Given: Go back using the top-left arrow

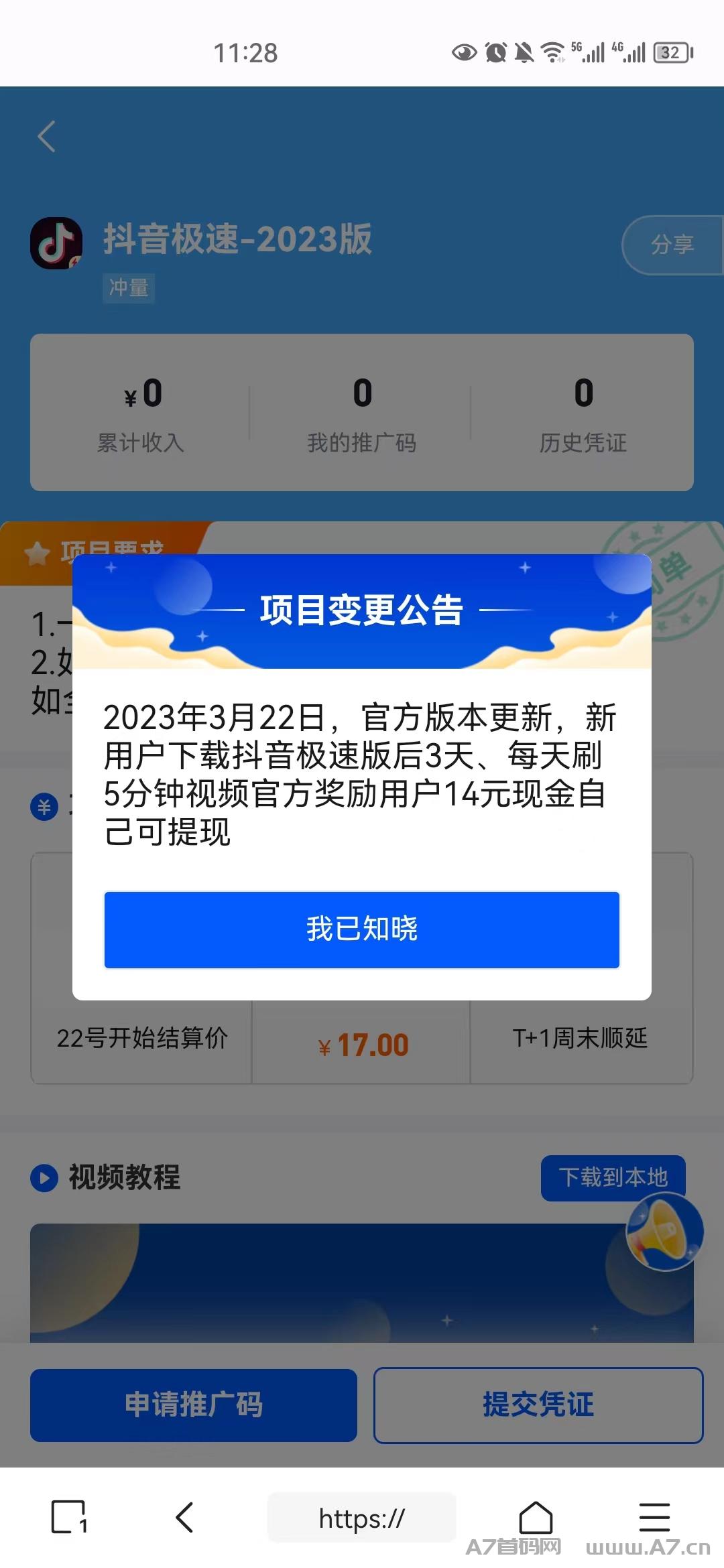Looking at the screenshot, I should click(47, 137).
